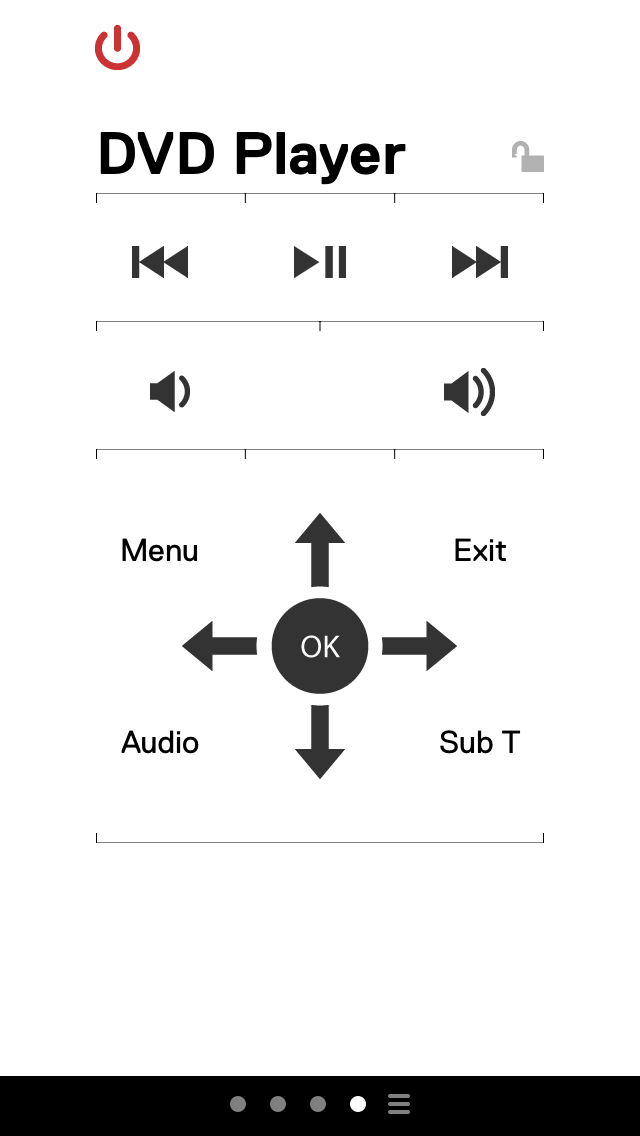Tap the up arrow
This screenshot has height=1136, width=640.
320,549
